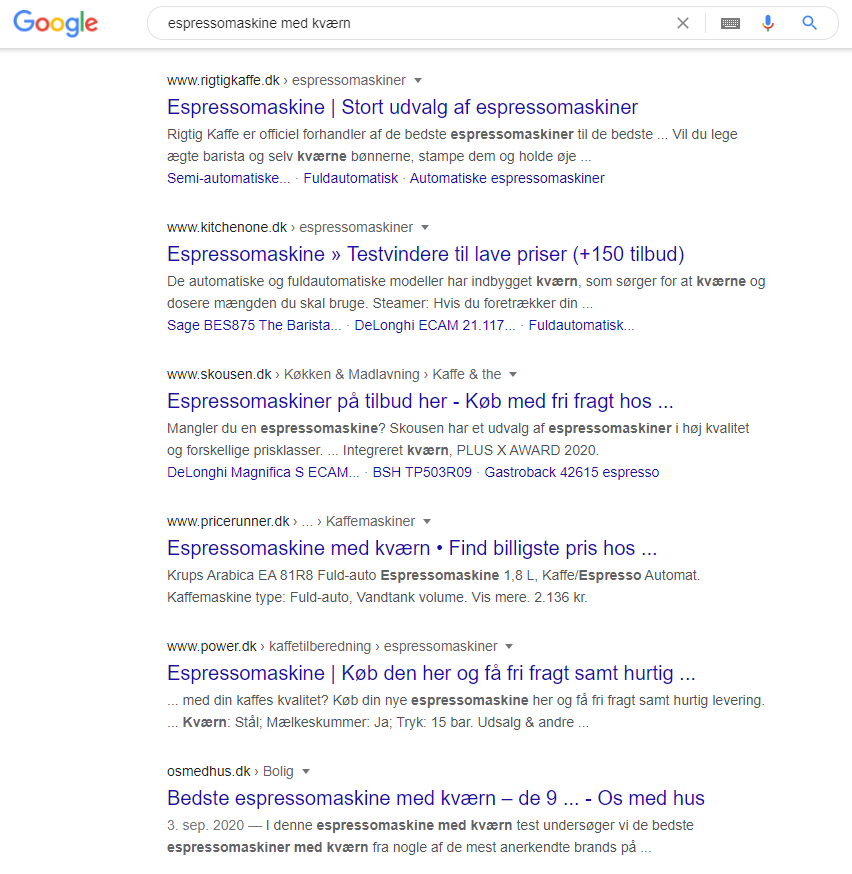852x874 pixels.
Task: Tap the blue search magnifier button
Action: pos(810,23)
